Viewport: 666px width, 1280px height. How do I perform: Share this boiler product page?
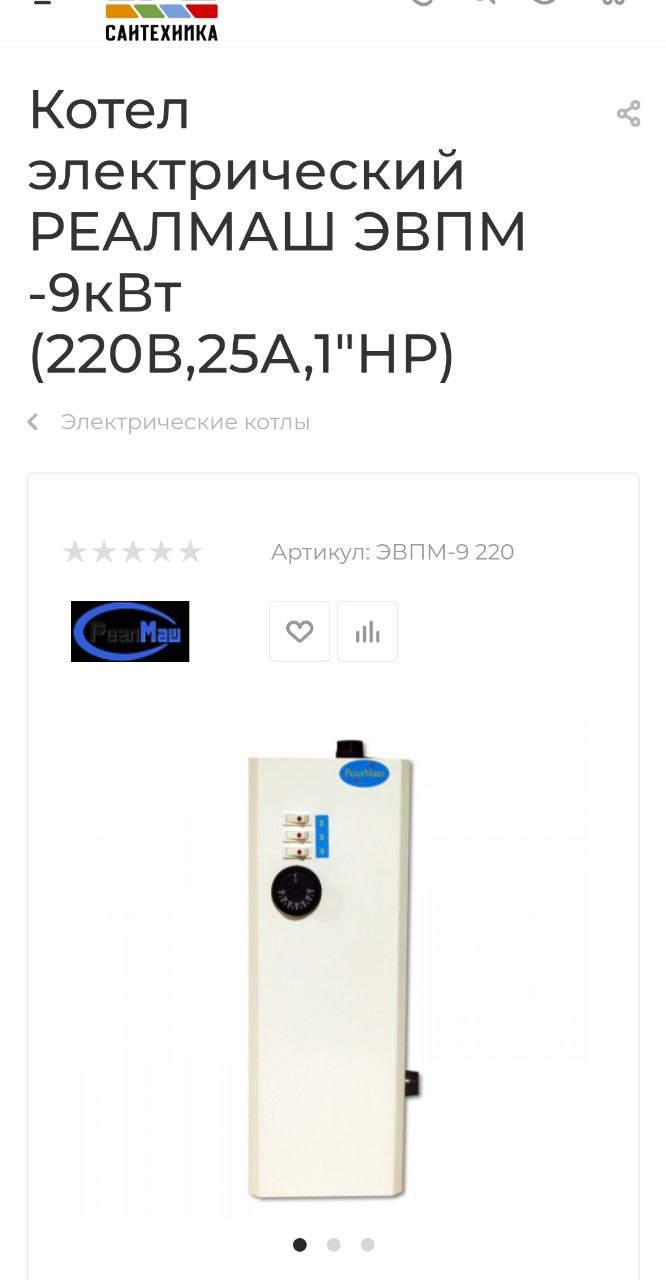tap(628, 114)
